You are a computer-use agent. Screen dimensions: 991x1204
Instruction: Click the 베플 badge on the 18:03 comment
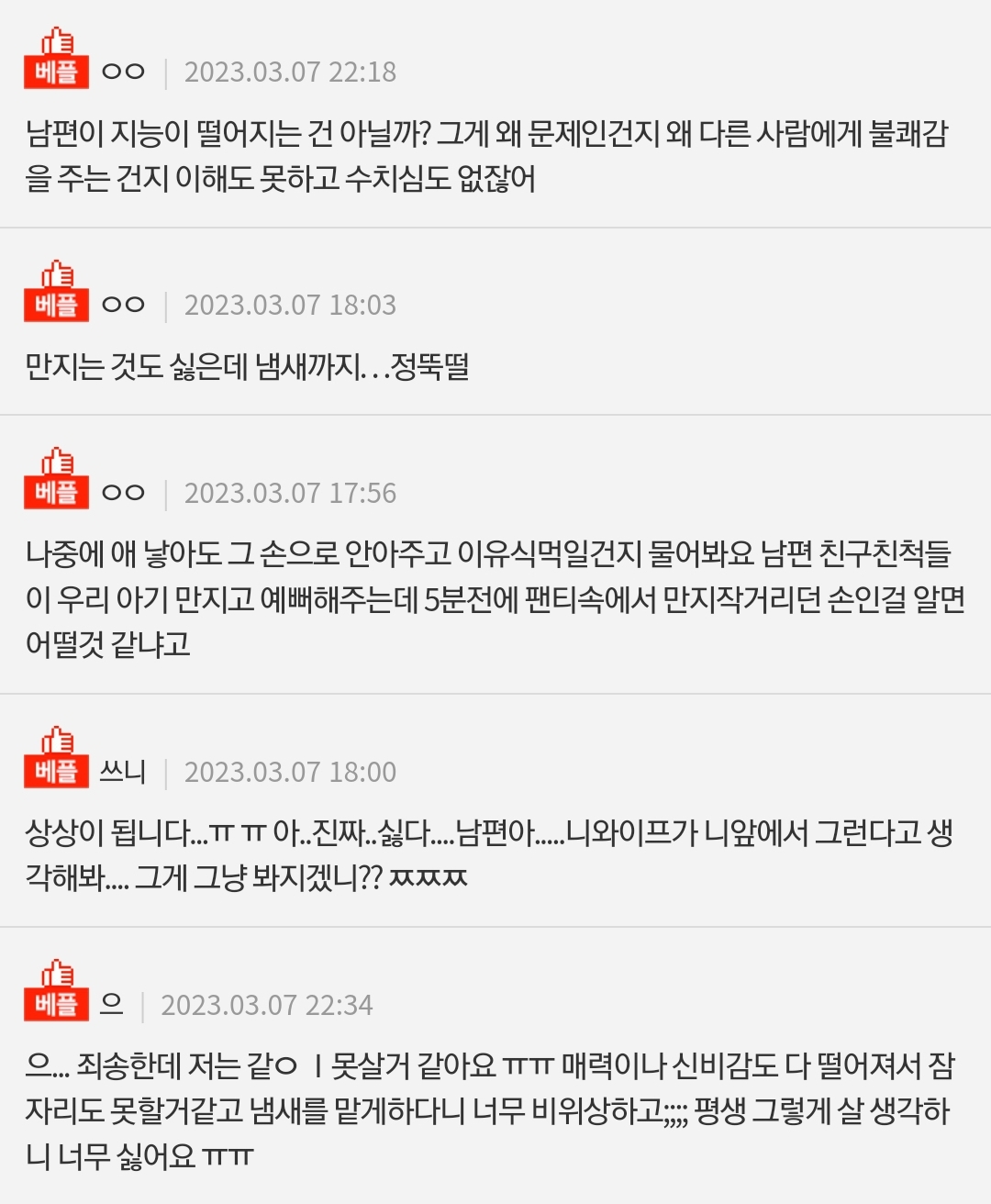[x=55, y=304]
